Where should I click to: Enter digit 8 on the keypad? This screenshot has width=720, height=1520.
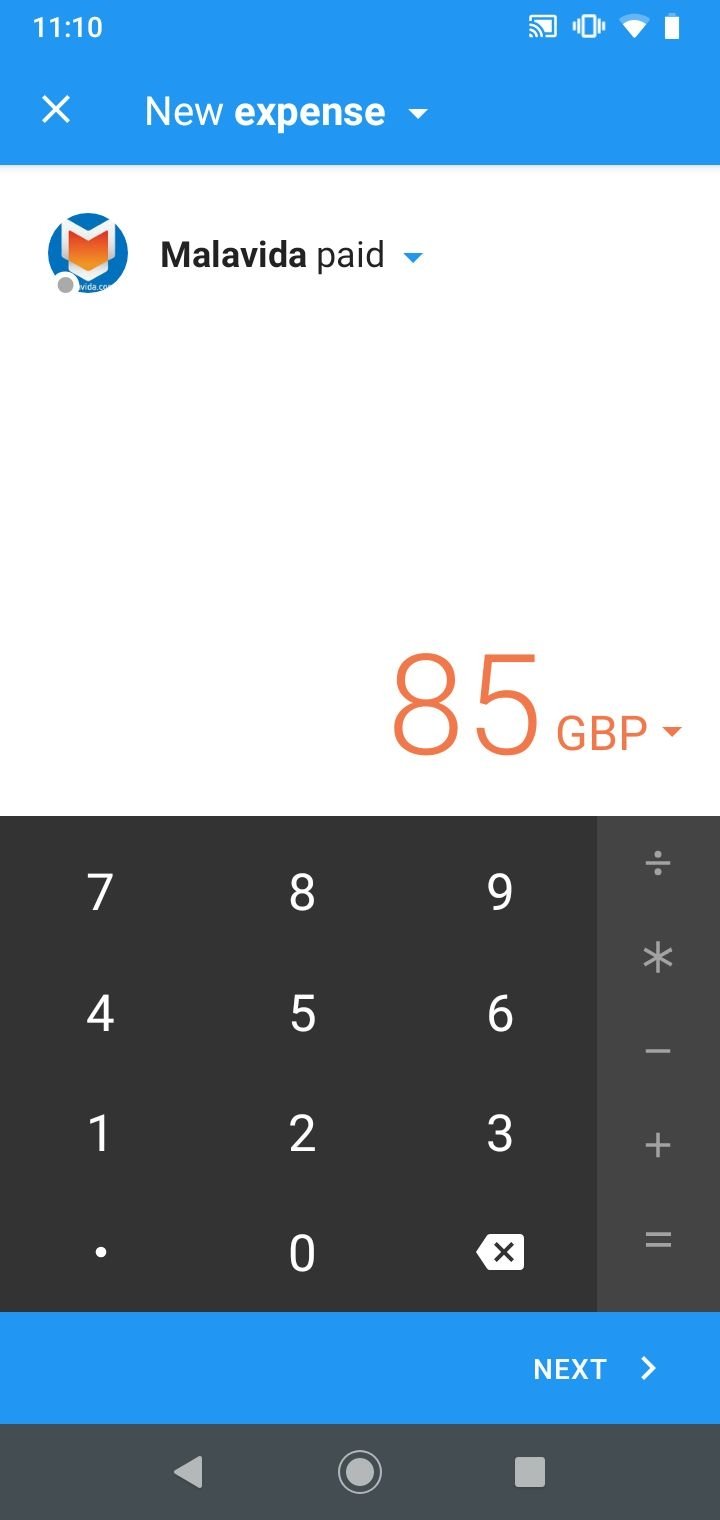point(302,892)
